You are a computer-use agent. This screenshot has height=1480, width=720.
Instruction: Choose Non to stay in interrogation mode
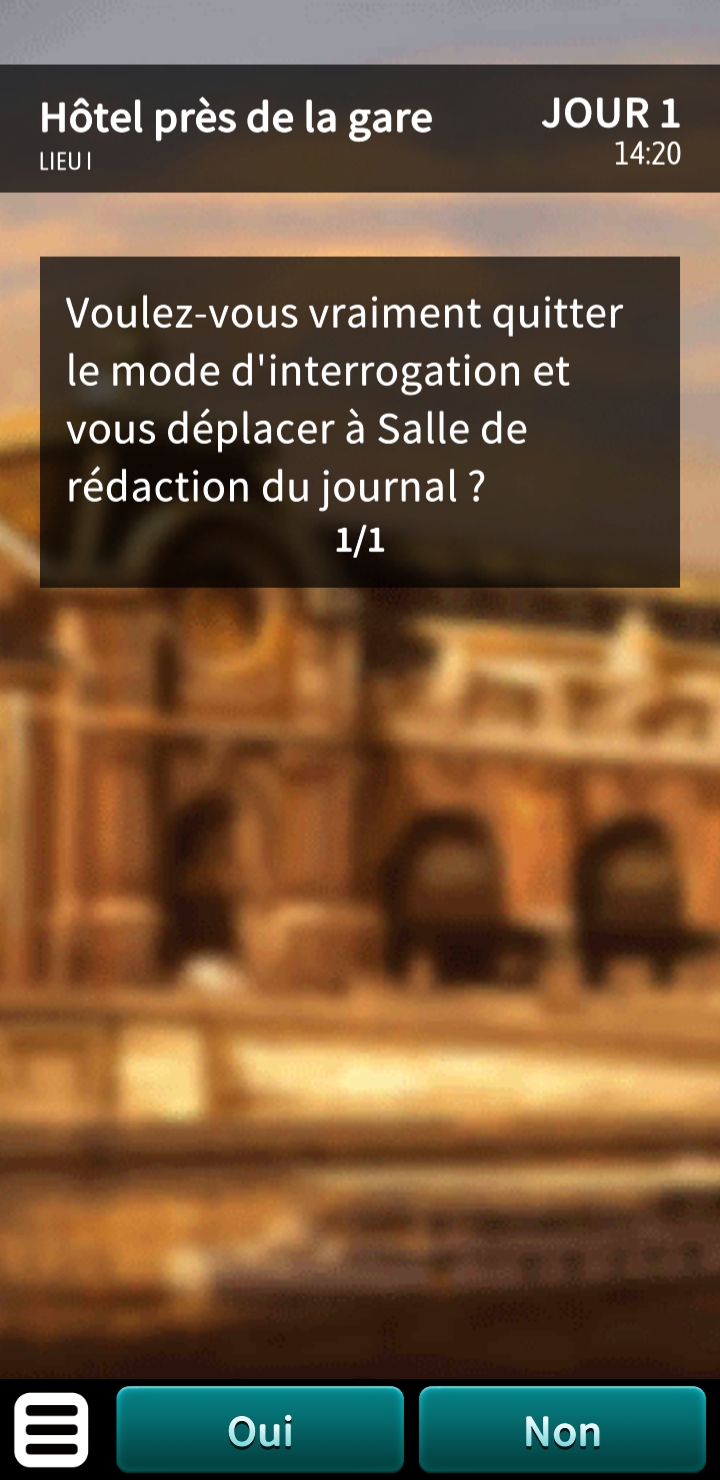pos(562,1430)
